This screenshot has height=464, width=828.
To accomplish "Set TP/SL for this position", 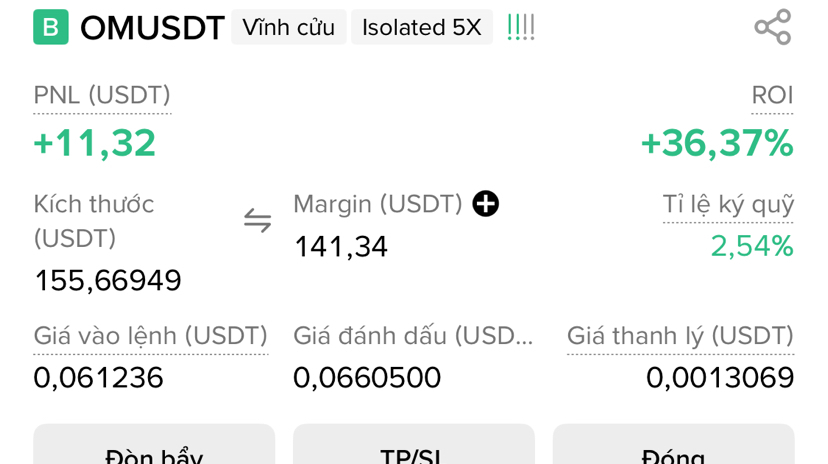I will [x=413, y=452].
